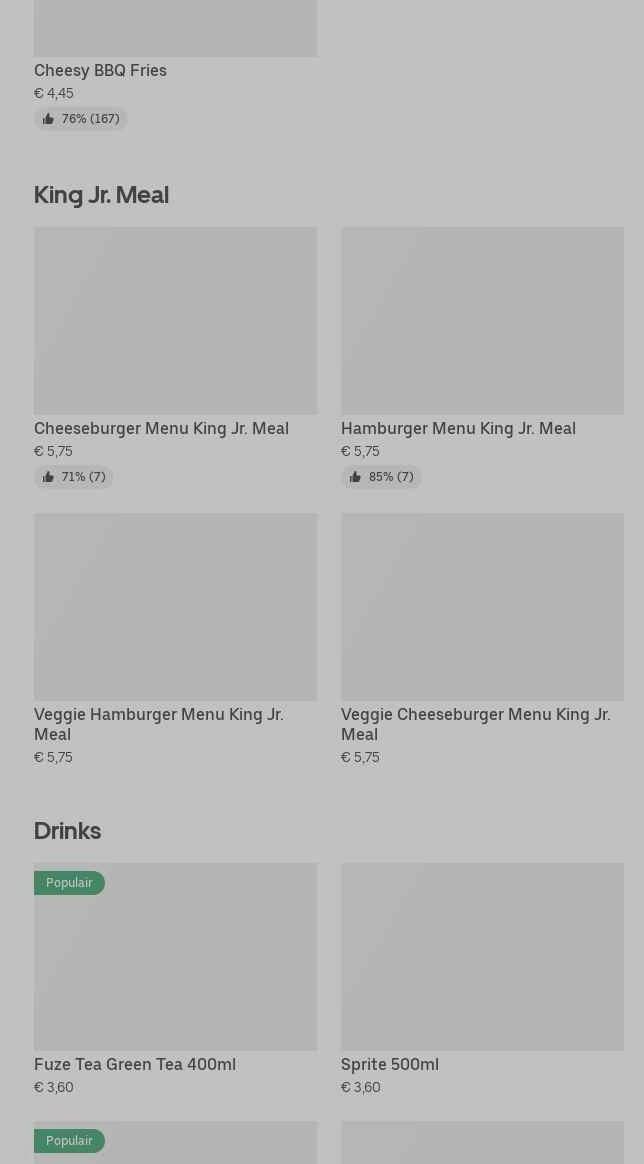Open Veggie Cheeseburger Menu King Jr. Meal
Viewport: 644px width, 1164px height.
(x=482, y=639)
